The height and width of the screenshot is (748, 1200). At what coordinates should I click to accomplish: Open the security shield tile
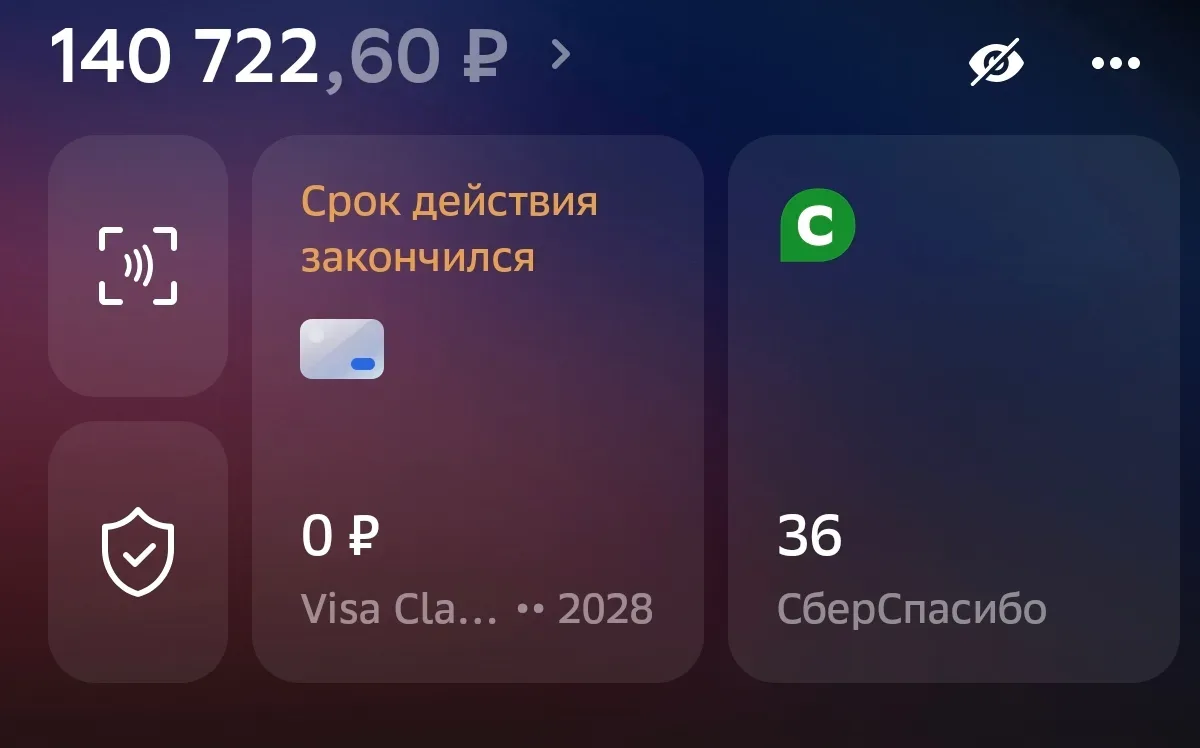[138, 552]
